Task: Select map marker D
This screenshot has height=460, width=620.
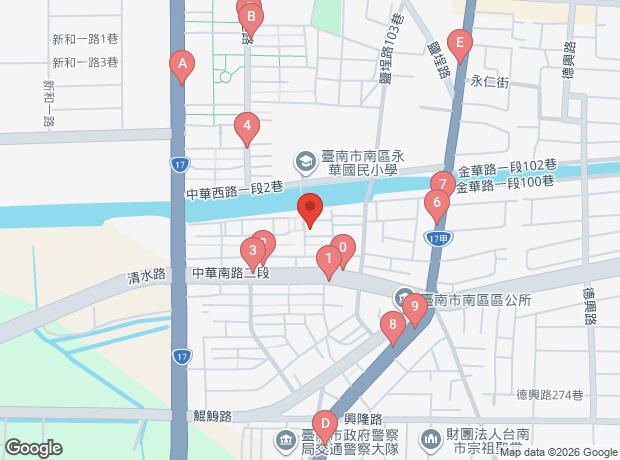Action: point(323,424)
